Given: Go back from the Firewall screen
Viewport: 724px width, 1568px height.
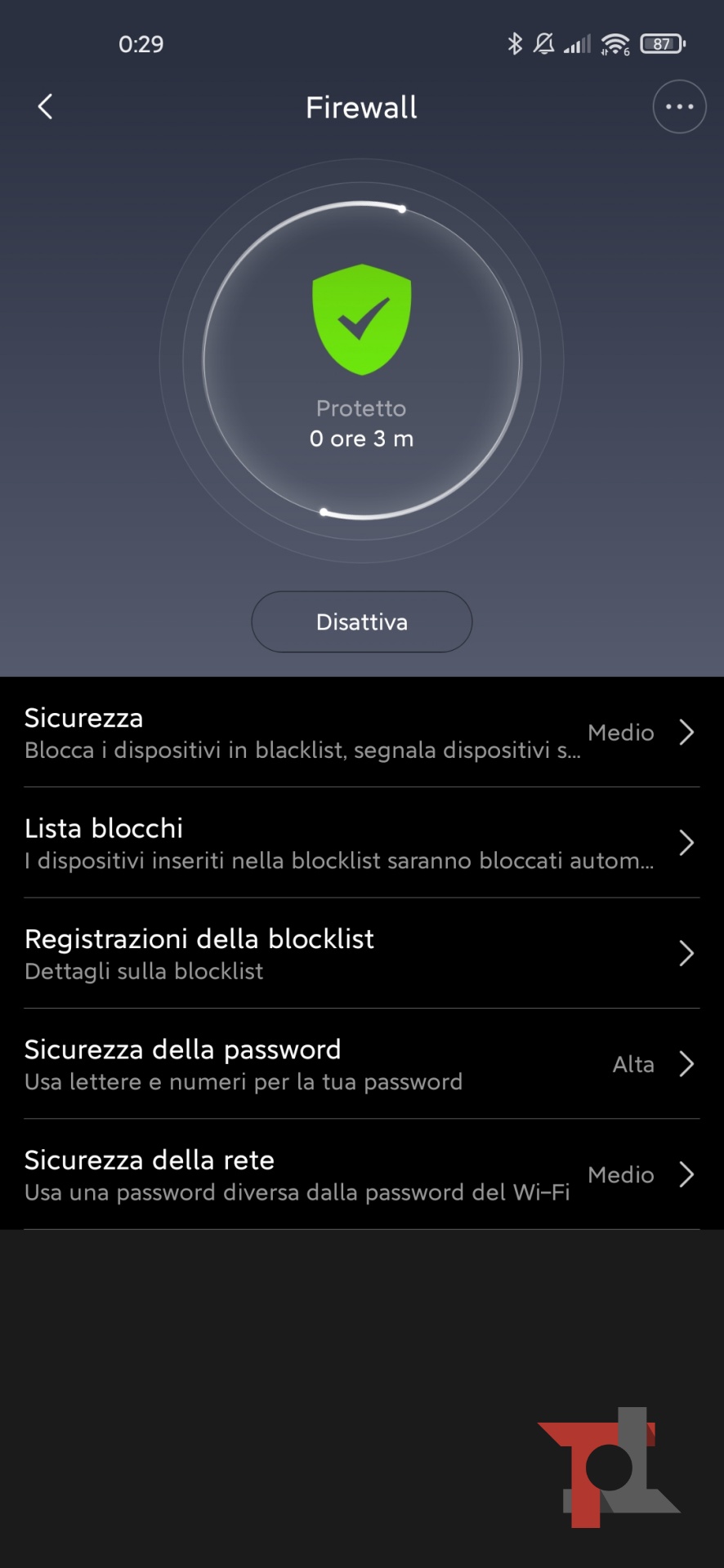Looking at the screenshot, I should click(46, 107).
